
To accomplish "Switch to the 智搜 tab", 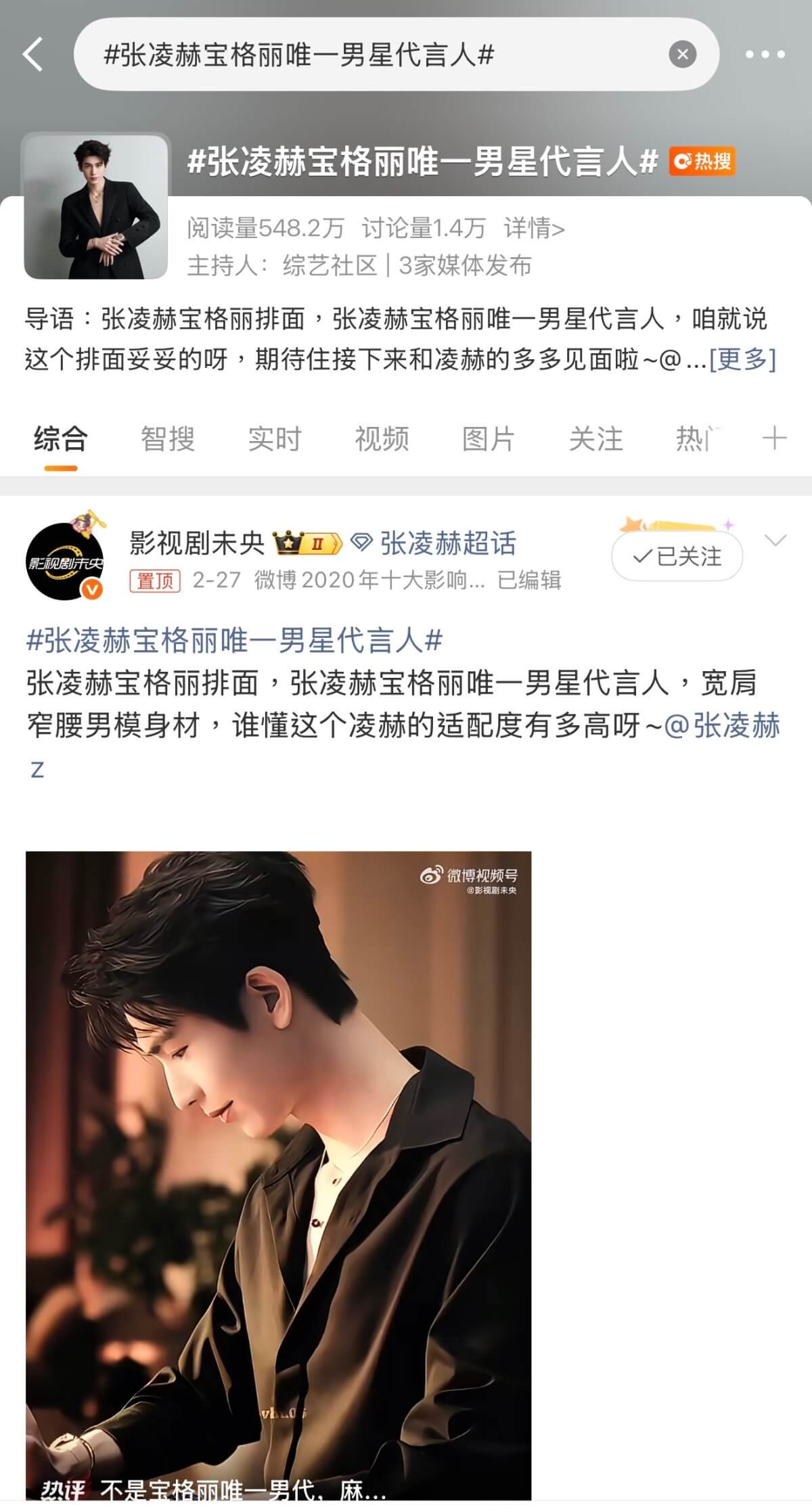I will pyautogui.click(x=167, y=439).
